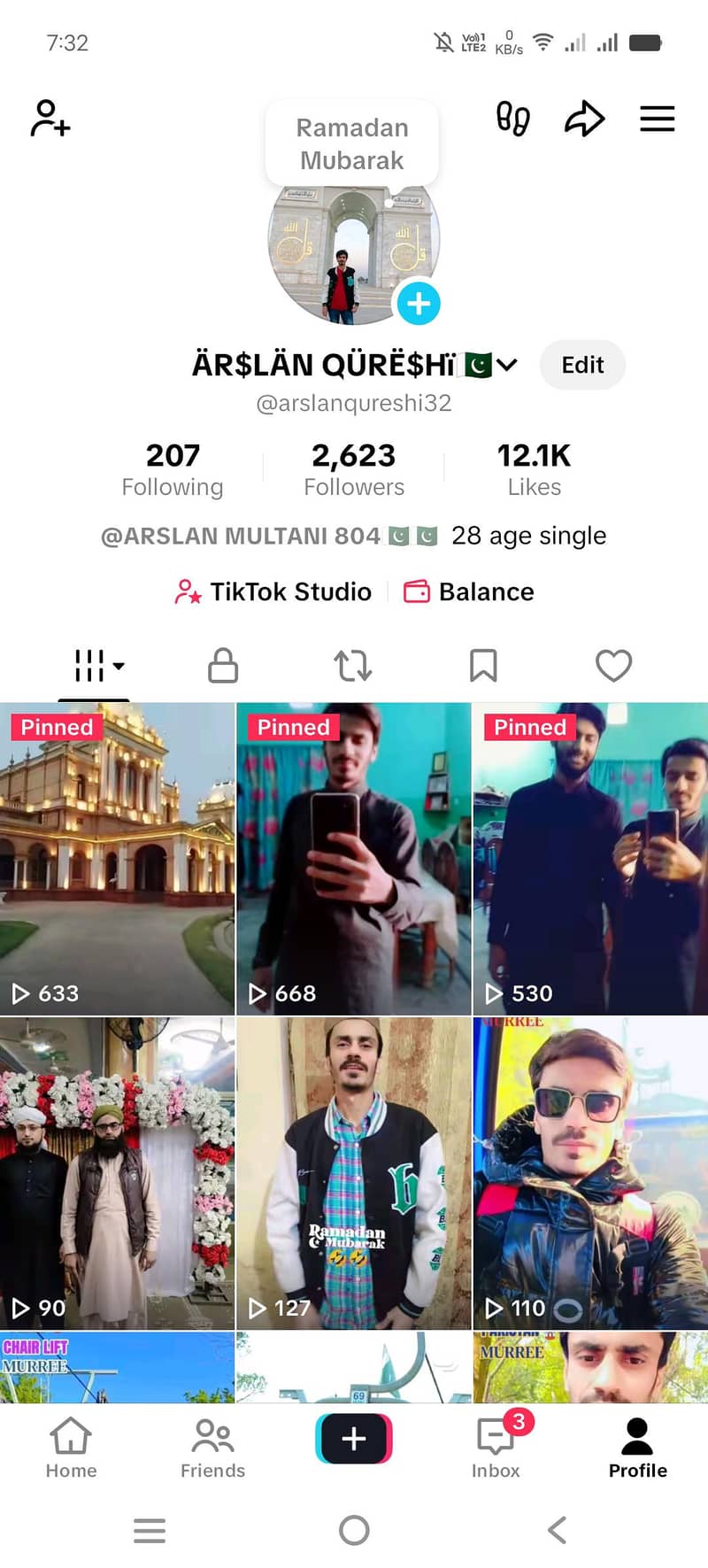
Task: Switch to the liked videos heart tab
Action: click(613, 666)
